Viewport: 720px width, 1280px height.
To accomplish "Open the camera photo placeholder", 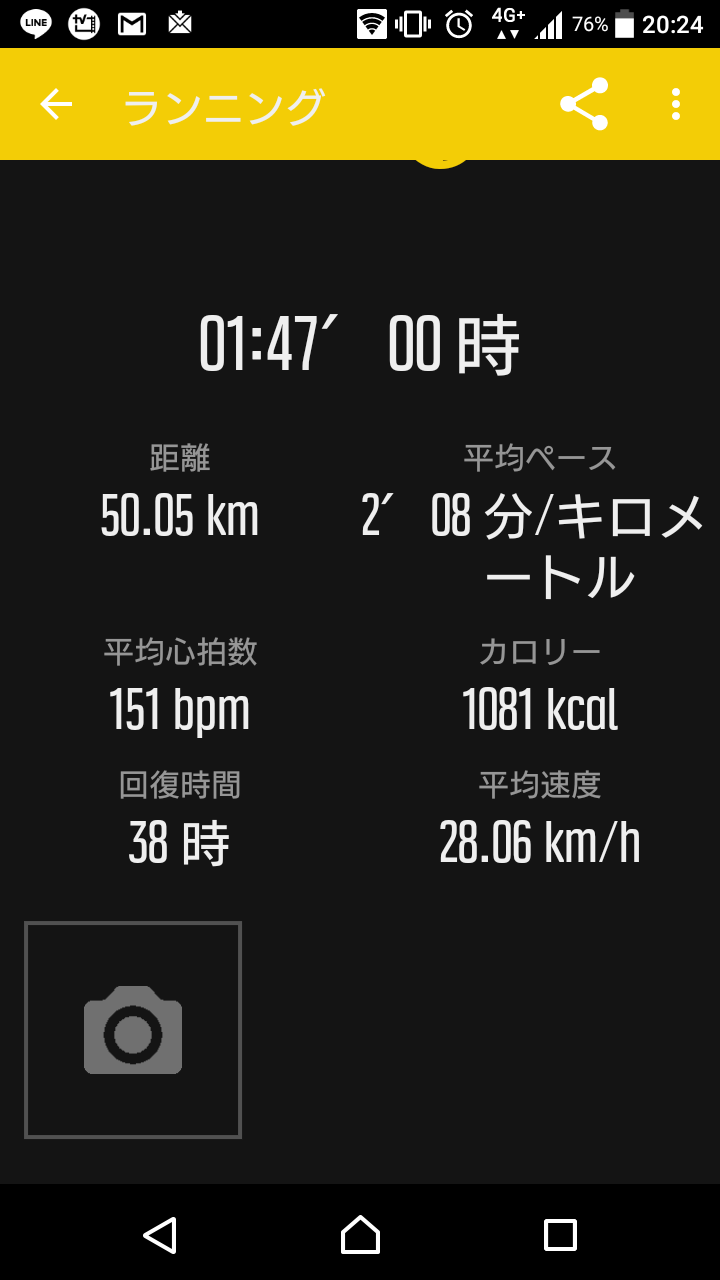I will point(133,1030).
